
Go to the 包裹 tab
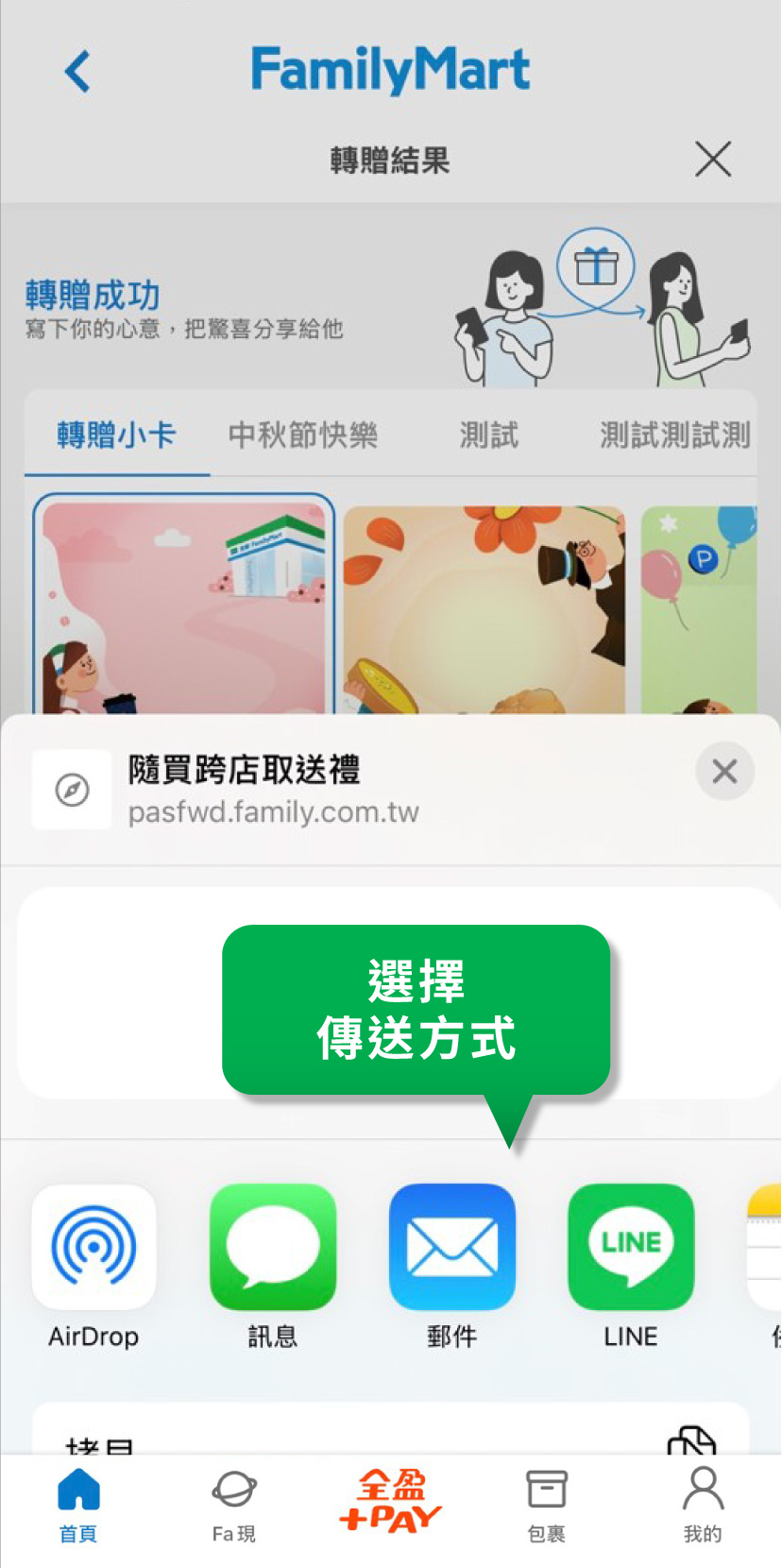546,1506
